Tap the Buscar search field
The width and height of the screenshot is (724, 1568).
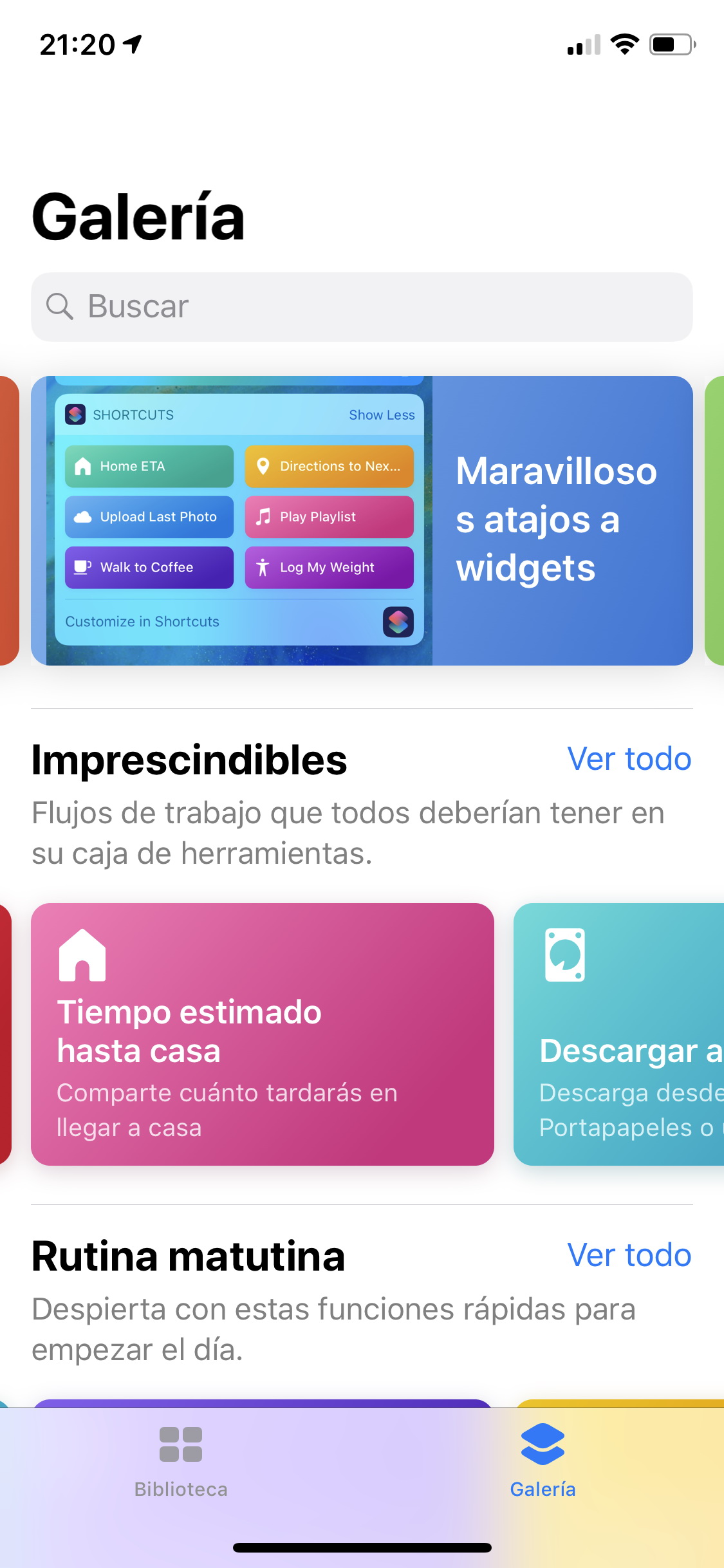coord(362,307)
